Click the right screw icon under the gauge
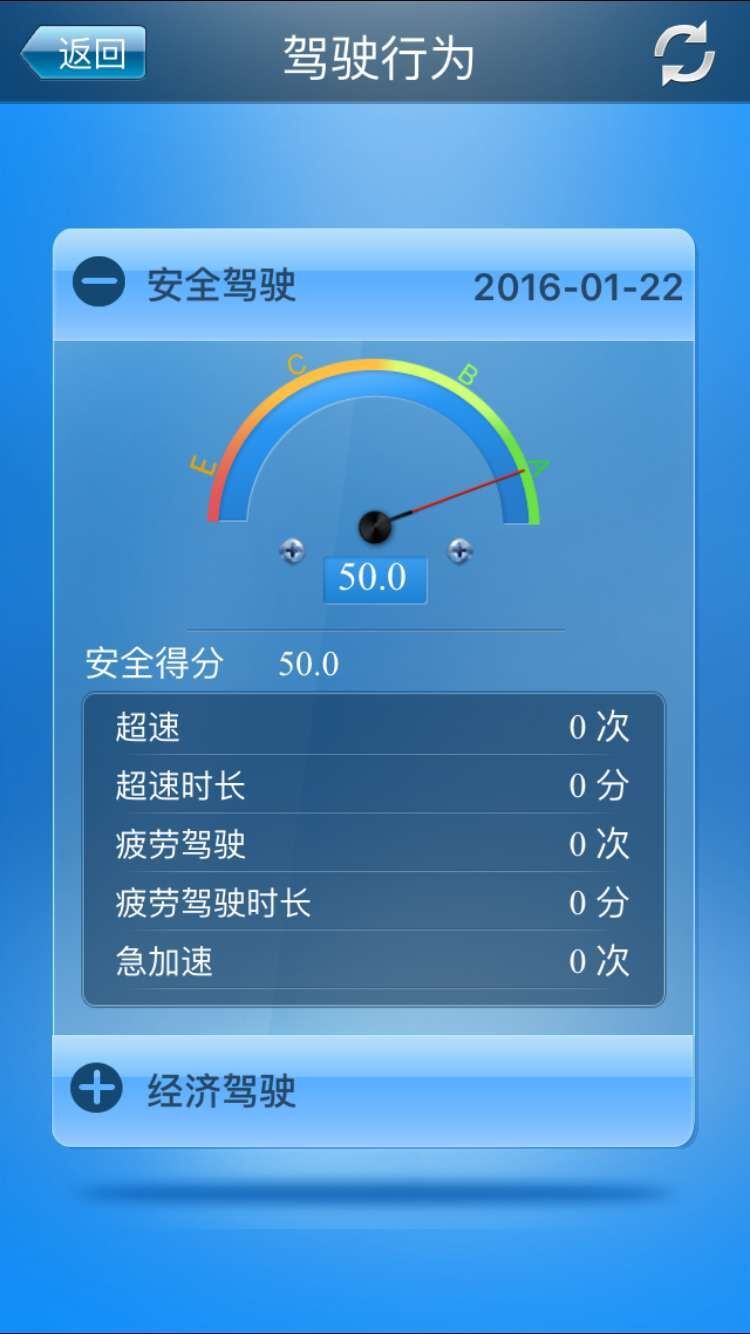The height and width of the screenshot is (1334, 750). click(x=458, y=549)
